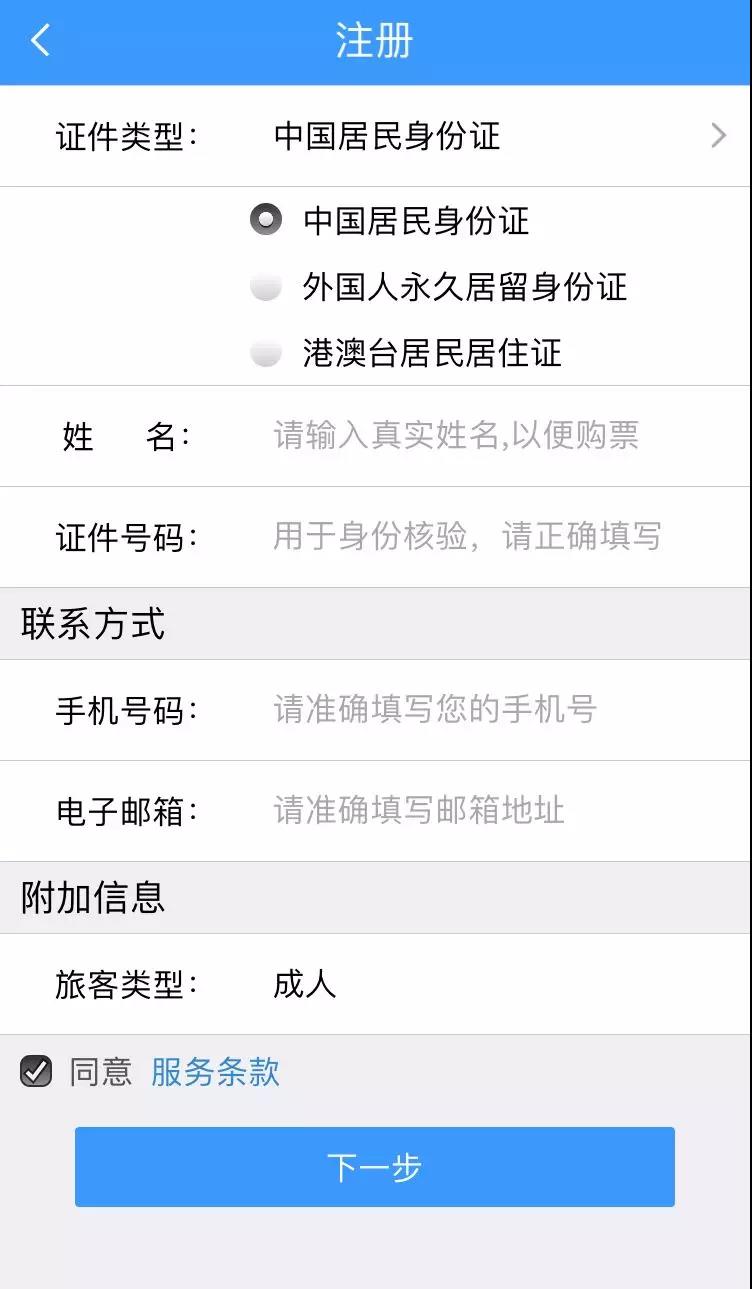The width and height of the screenshot is (752, 1289).
Task: Tap the 同意 agree label text
Action: tap(98, 1071)
